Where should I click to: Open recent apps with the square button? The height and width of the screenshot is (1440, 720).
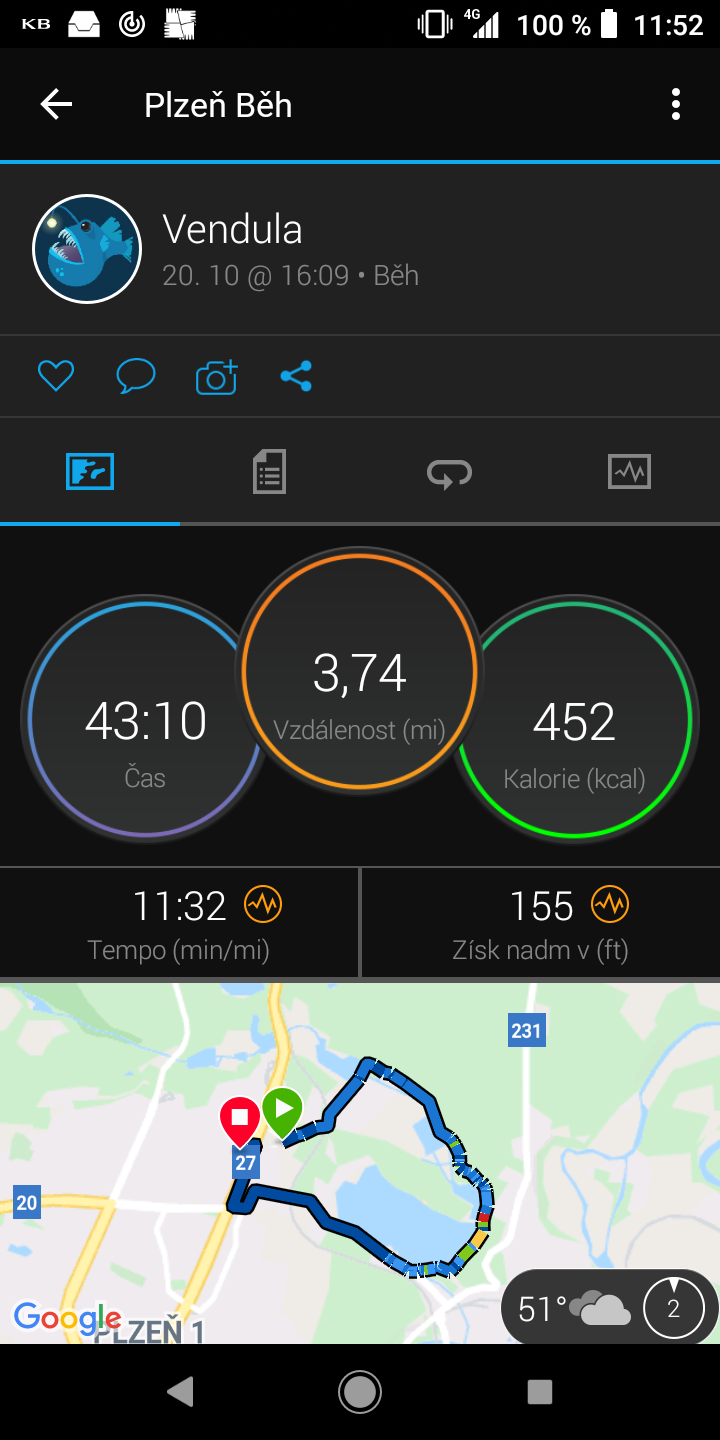click(540, 1391)
